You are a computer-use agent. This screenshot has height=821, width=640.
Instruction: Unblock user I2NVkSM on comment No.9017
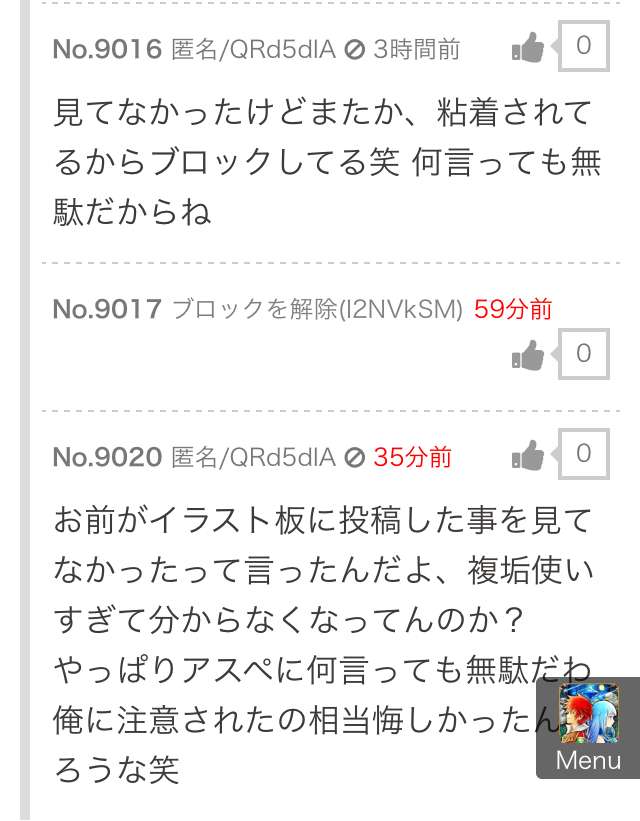[x=317, y=309]
